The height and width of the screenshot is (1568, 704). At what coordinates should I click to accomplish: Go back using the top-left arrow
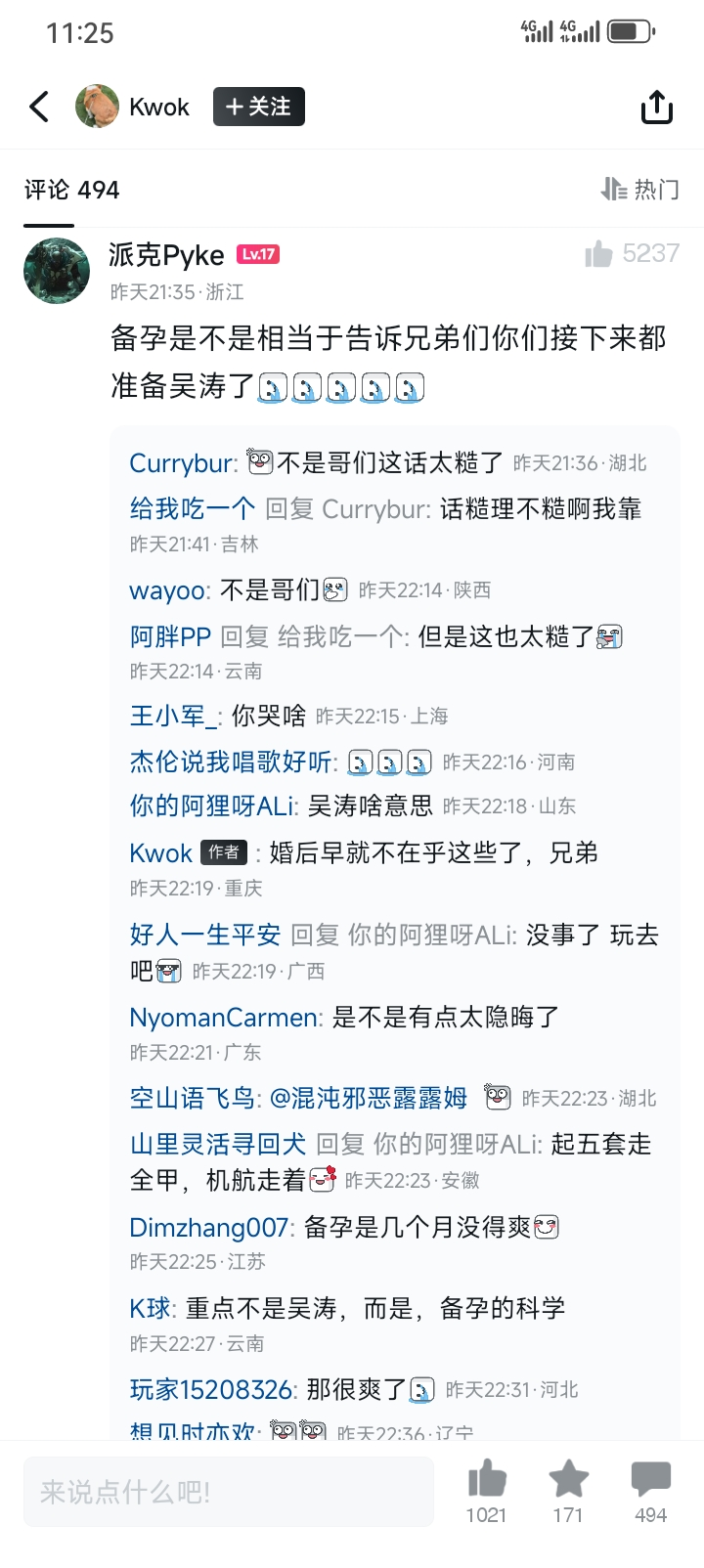click(39, 107)
